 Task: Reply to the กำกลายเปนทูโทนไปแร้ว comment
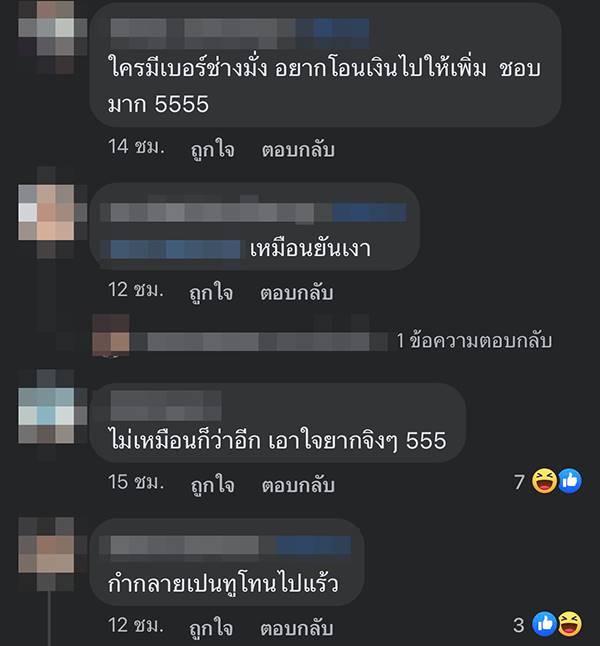click(297, 627)
